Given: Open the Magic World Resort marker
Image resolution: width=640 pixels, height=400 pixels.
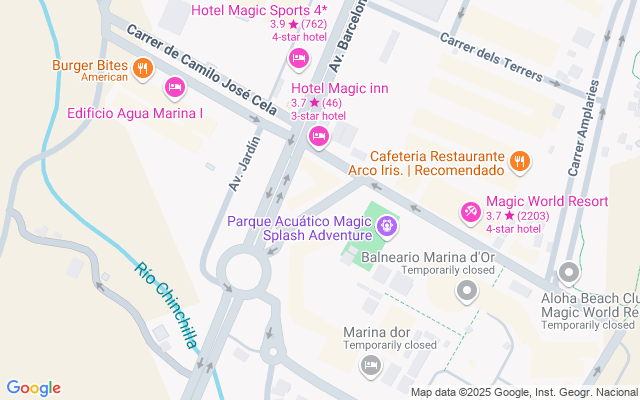Looking at the screenshot, I should pos(470,211).
